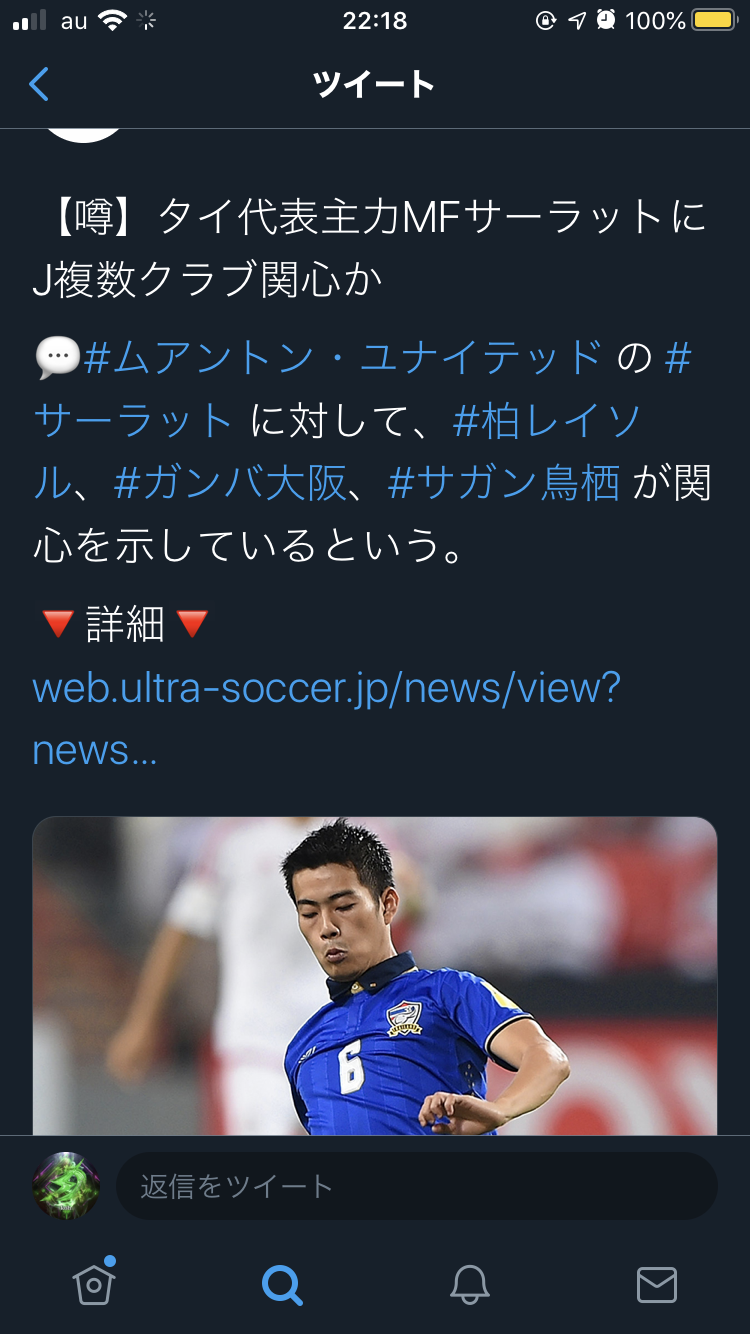Go back using the top-left arrow
The height and width of the screenshot is (1334, 750).
click(x=39, y=85)
